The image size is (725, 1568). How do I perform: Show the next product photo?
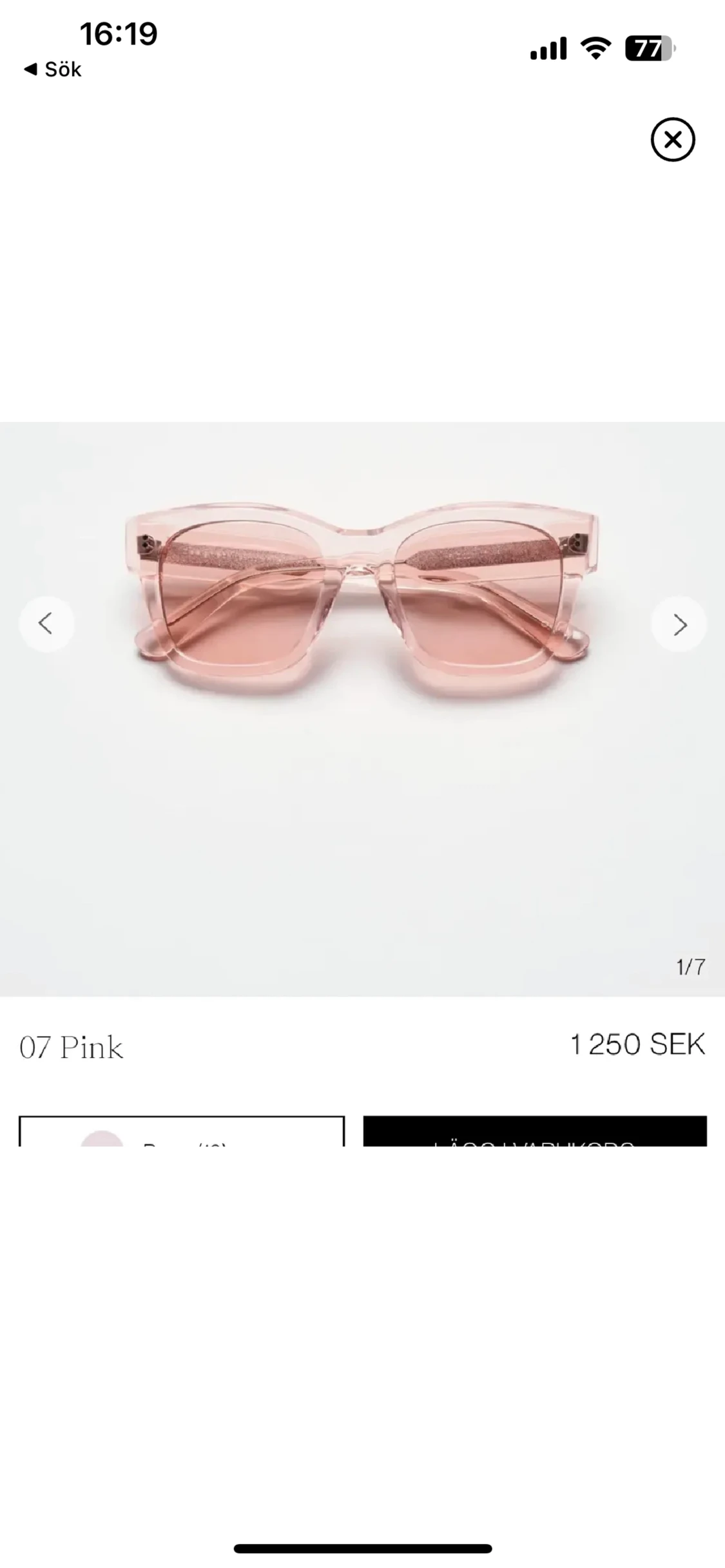(679, 624)
